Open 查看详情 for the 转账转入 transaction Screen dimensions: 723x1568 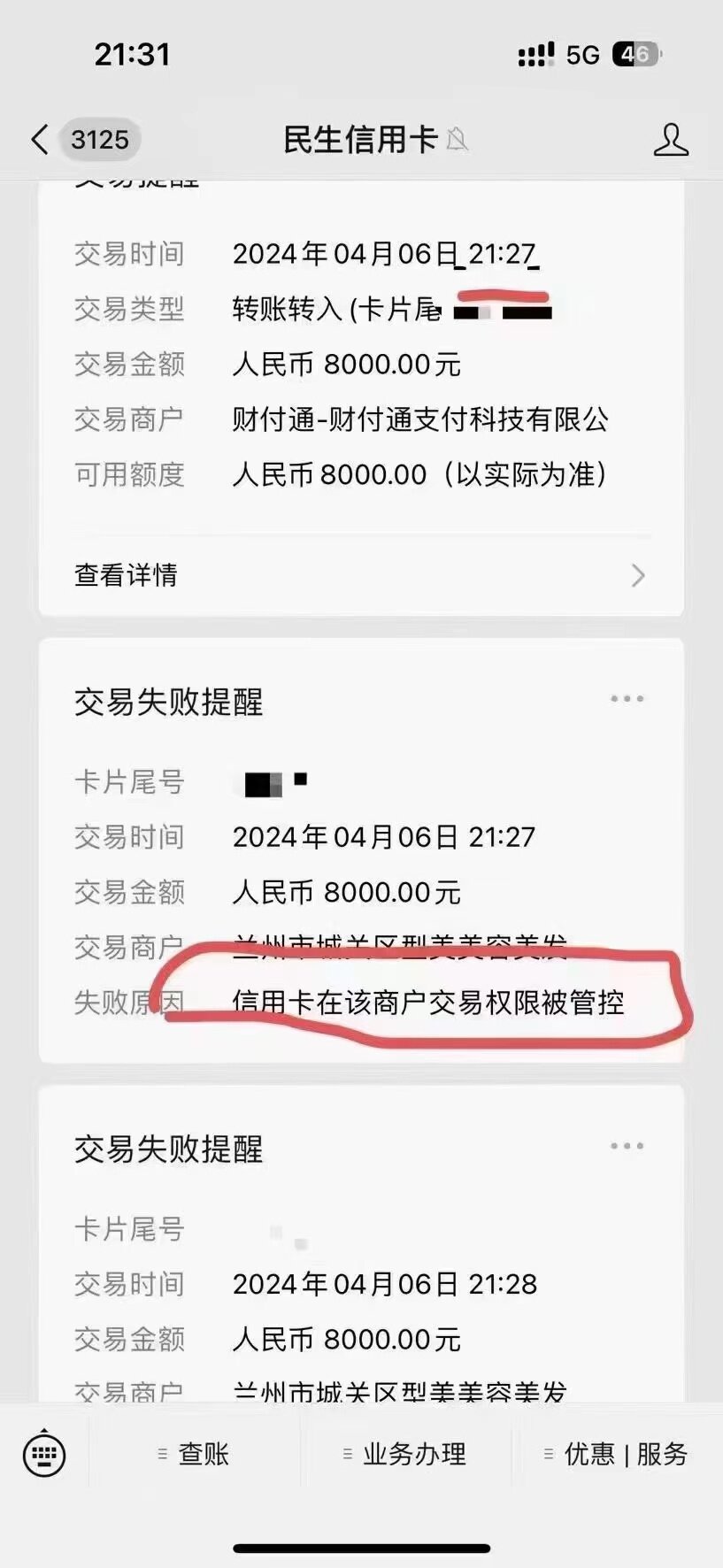pyautogui.click(x=360, y=575)
